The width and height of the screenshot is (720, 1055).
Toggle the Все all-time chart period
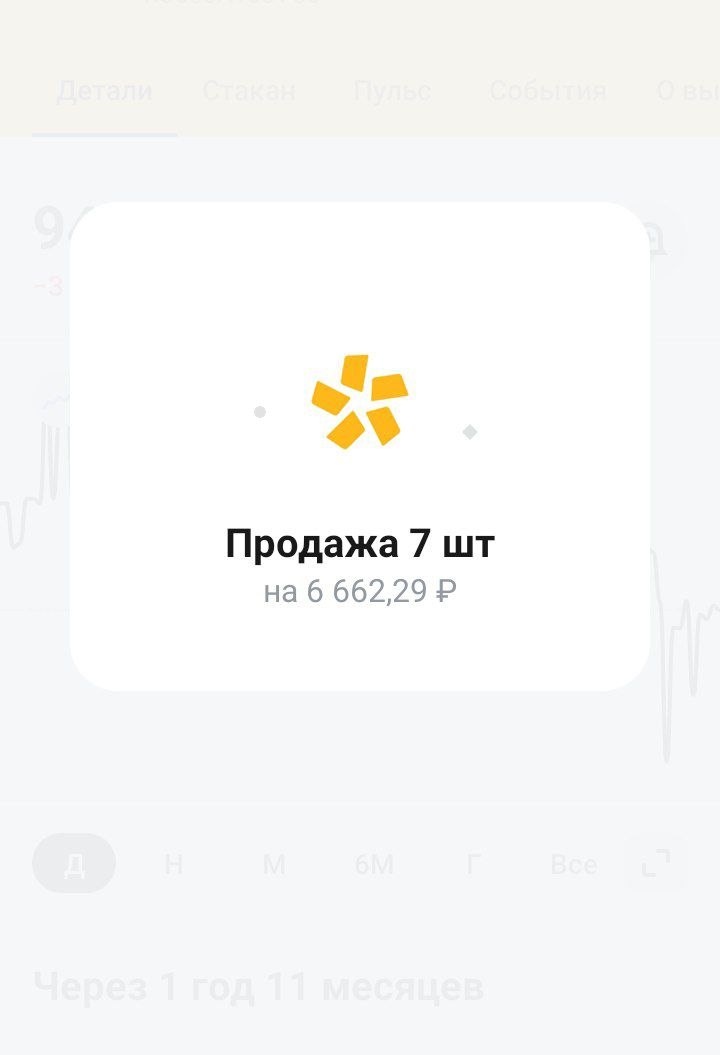click(x=574, y=863)
